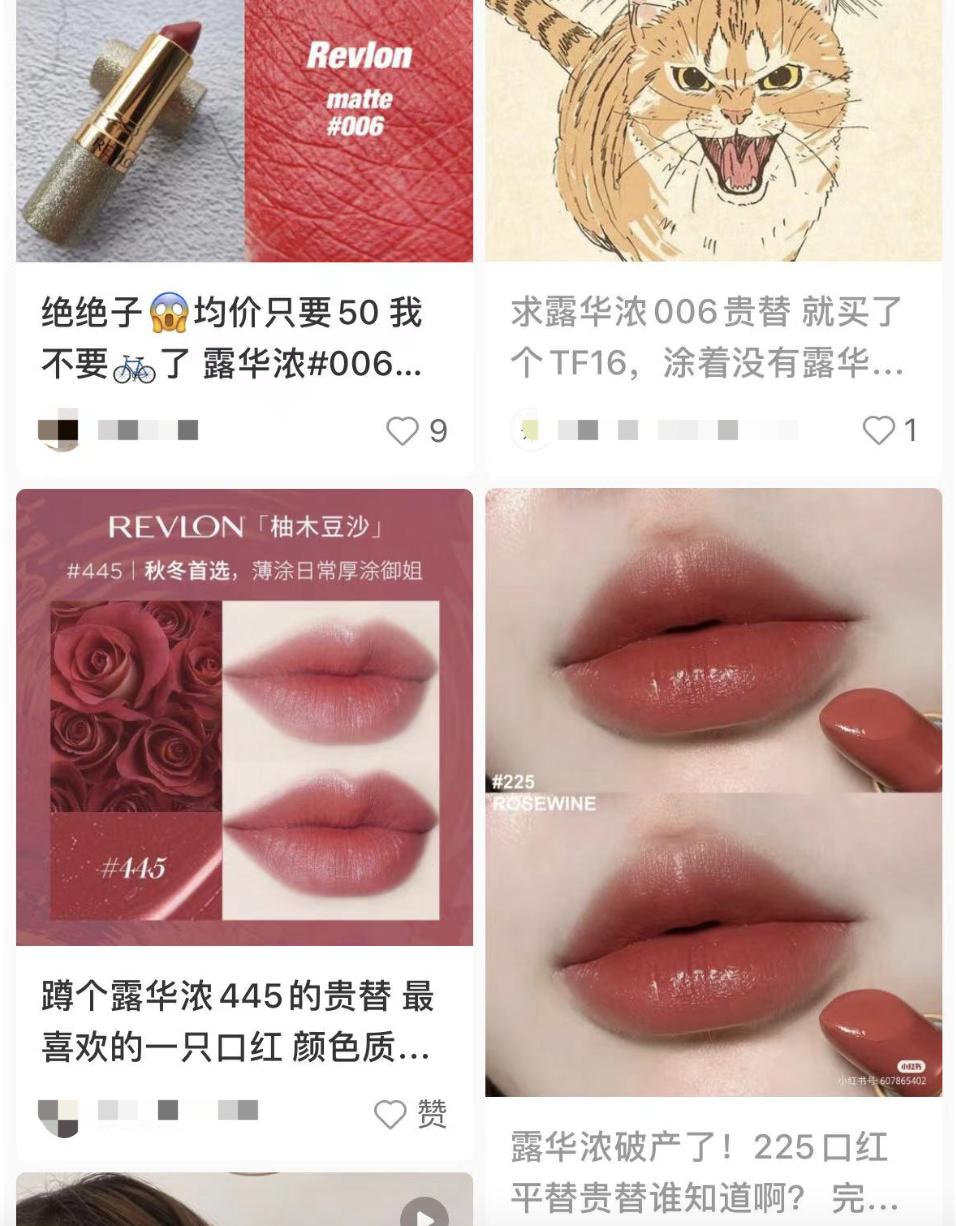The width and height of the screenshot is (956, 1226).
Task: Click the angry cat illustration thumbnail
Action: click(715, 130)
